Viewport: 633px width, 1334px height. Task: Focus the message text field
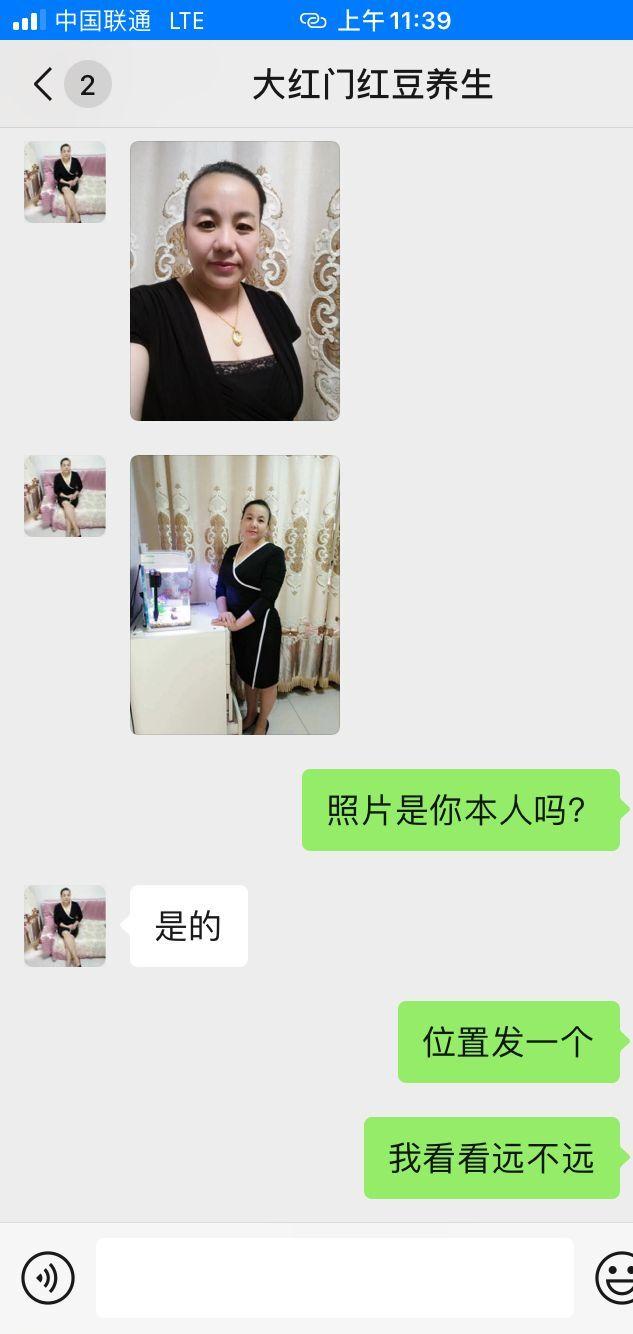pos(335,1277)
